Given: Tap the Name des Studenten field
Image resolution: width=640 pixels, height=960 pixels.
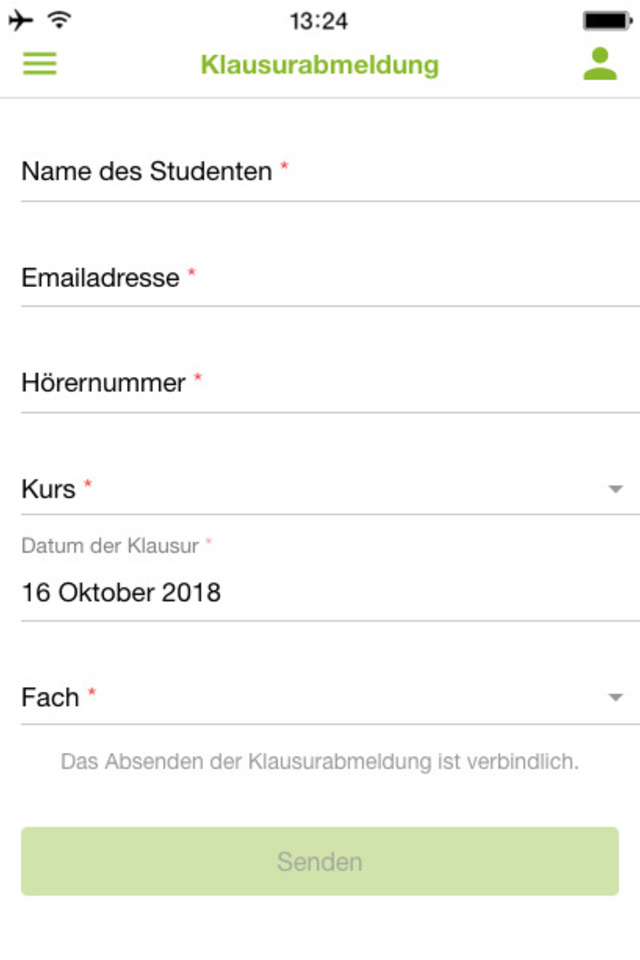Looking at the screenshot, I should 330,172.
